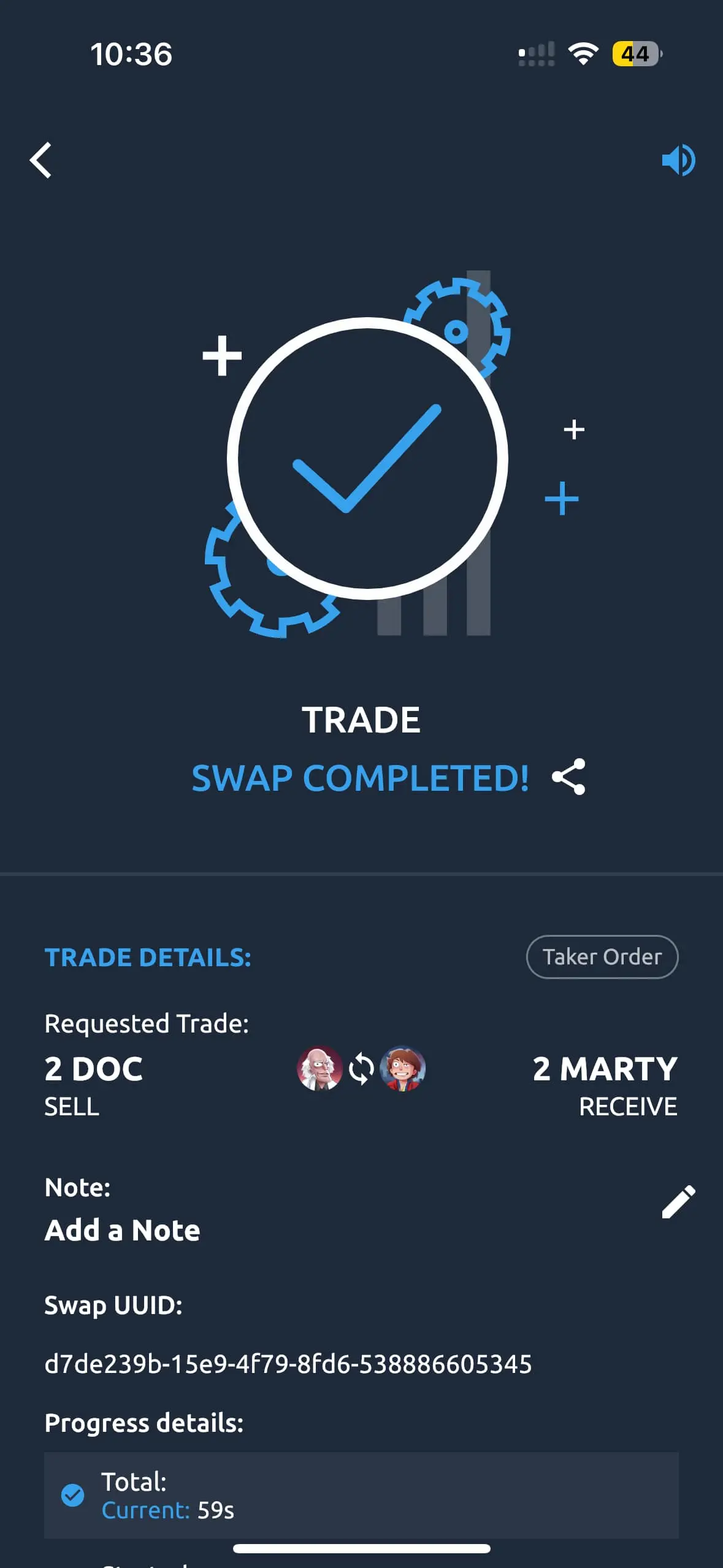
Task: Tap Add a Note
Action: (x=121, y=1230)
